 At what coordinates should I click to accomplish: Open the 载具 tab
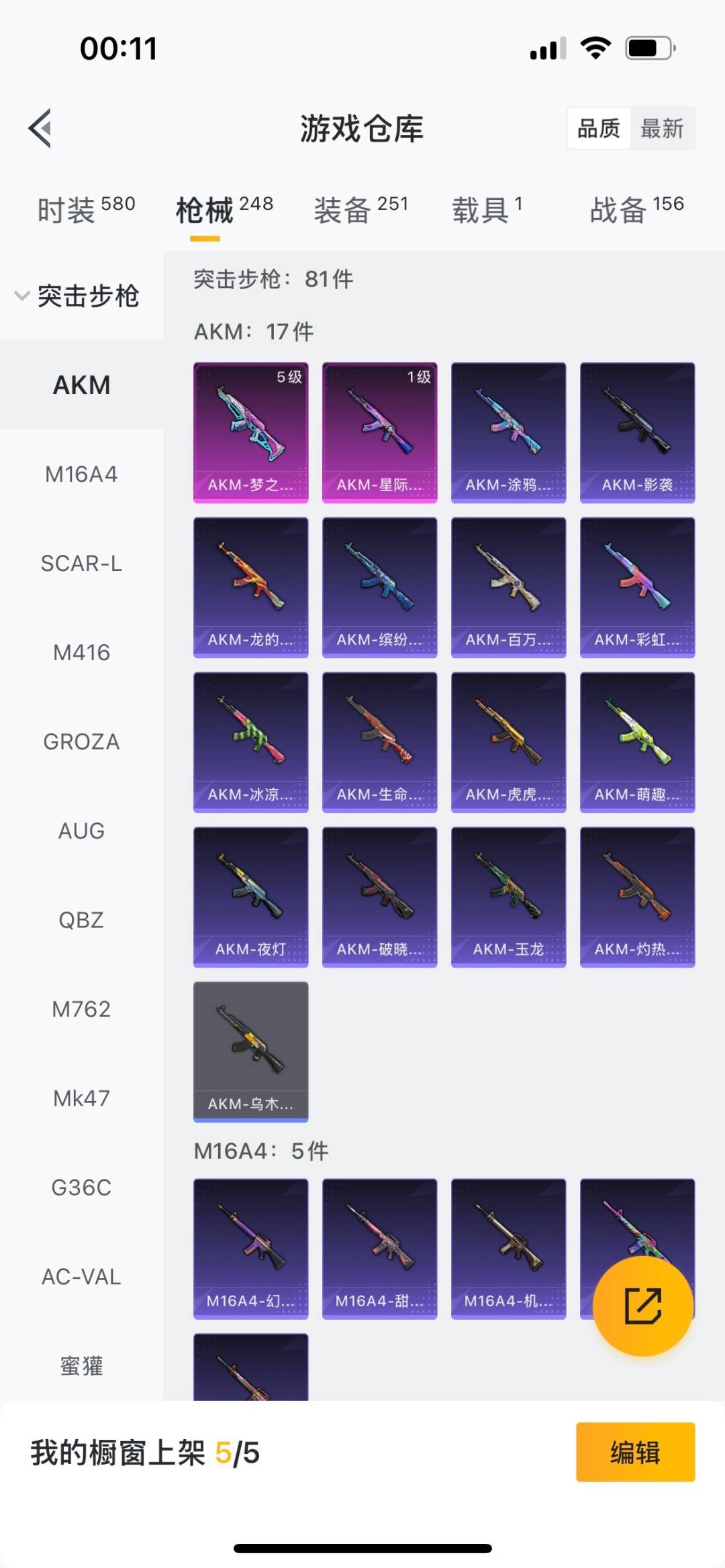coord(487,210)
